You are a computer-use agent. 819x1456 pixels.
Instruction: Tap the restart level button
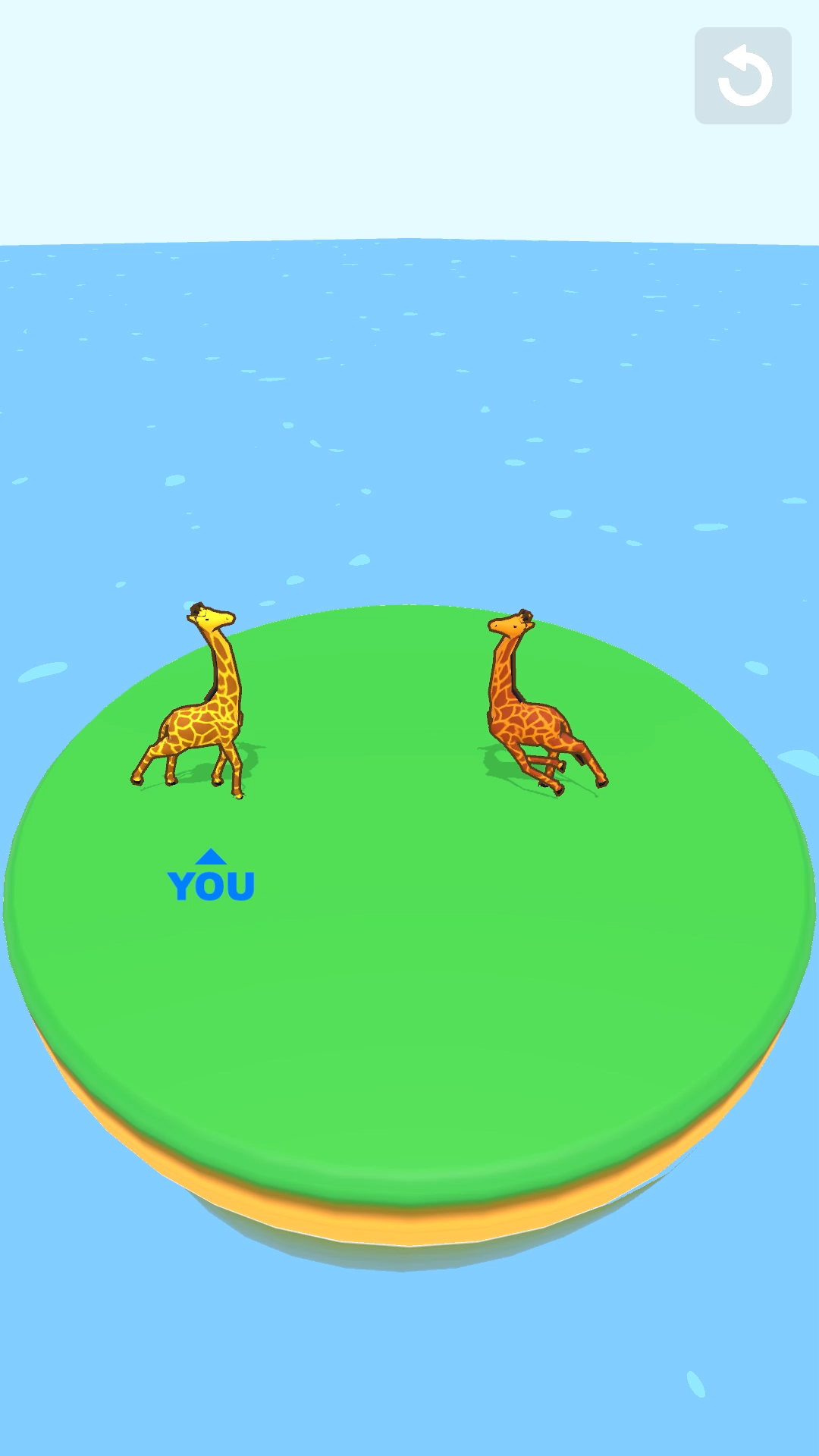[743, 76]
